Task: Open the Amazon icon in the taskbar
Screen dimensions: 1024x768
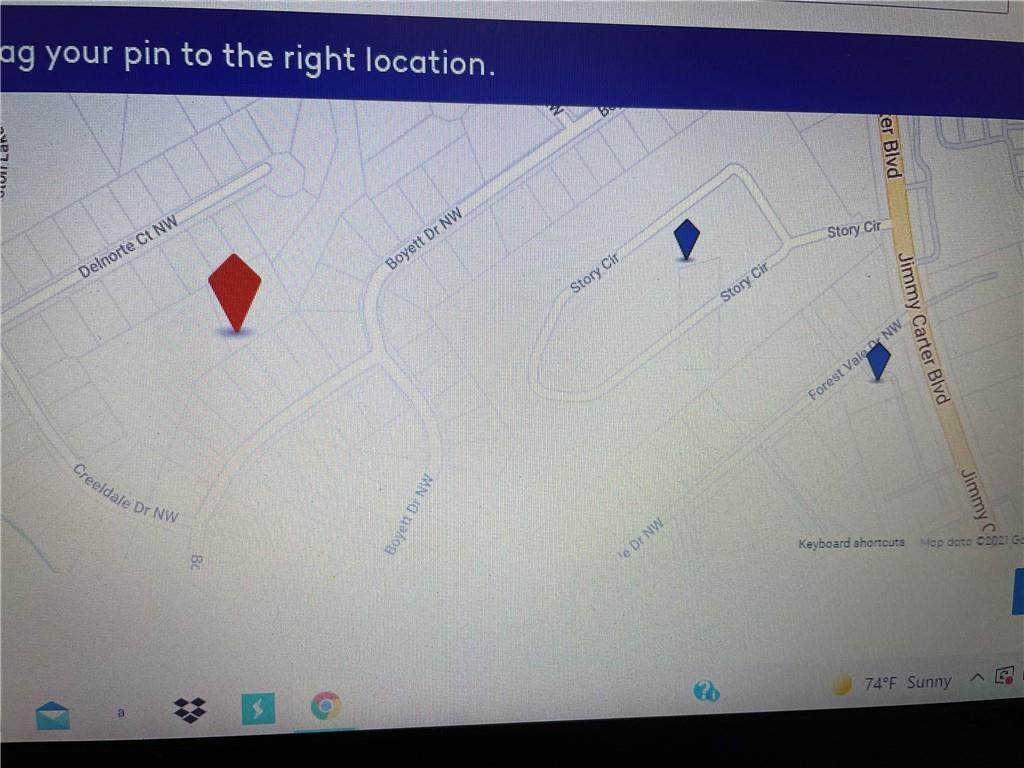Action: coord(121,713)
